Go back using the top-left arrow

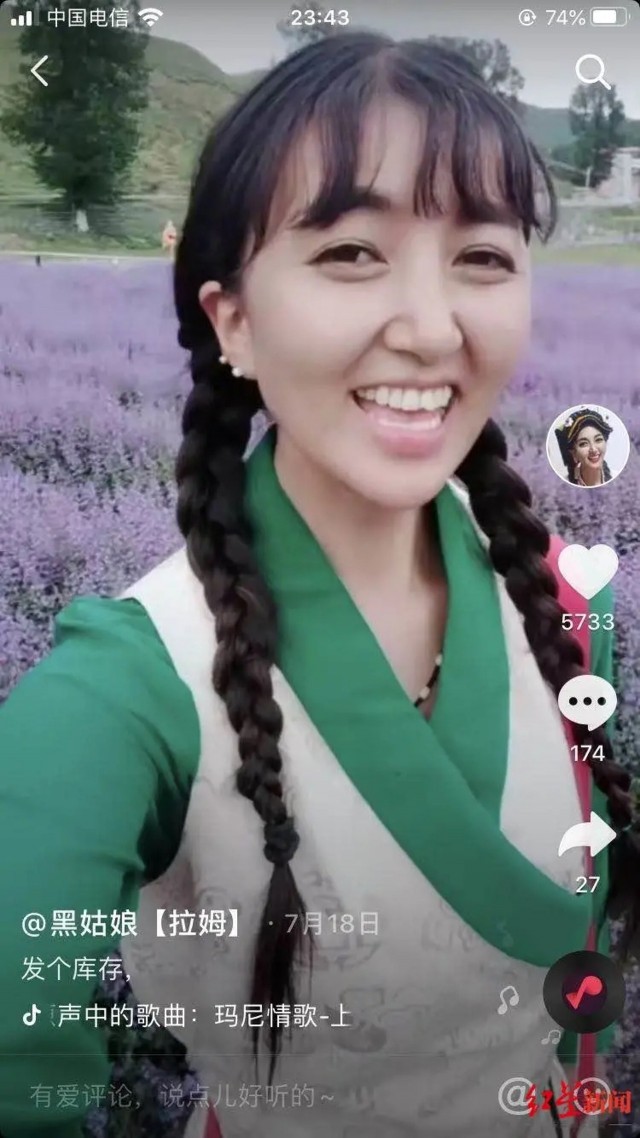[x=39, y=71]
